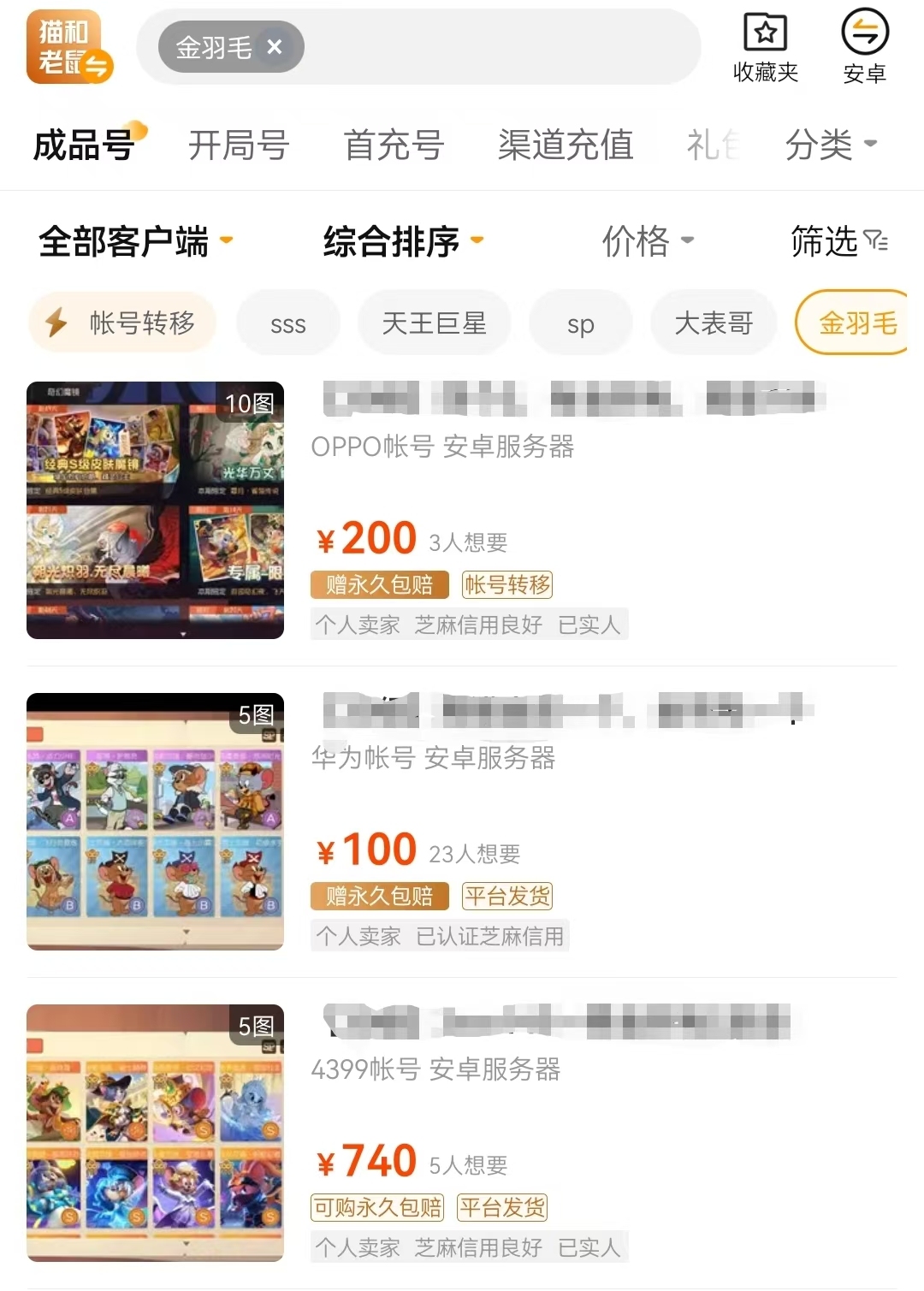Apply the 天王巨星 filter chip
The width and height of the screenshot is (924, 1291).
(434, 323)
